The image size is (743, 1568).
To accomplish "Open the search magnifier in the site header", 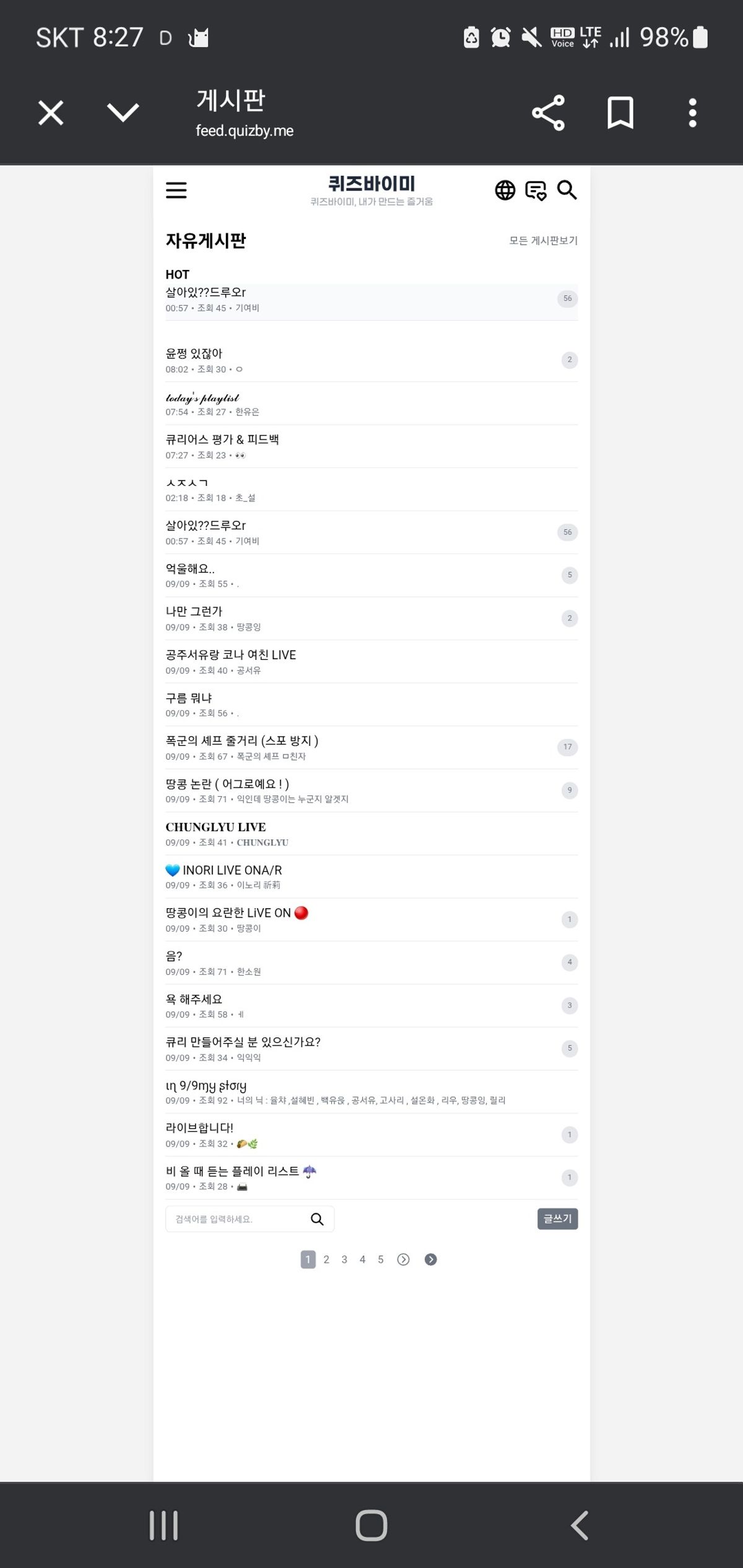I will 567,190.
